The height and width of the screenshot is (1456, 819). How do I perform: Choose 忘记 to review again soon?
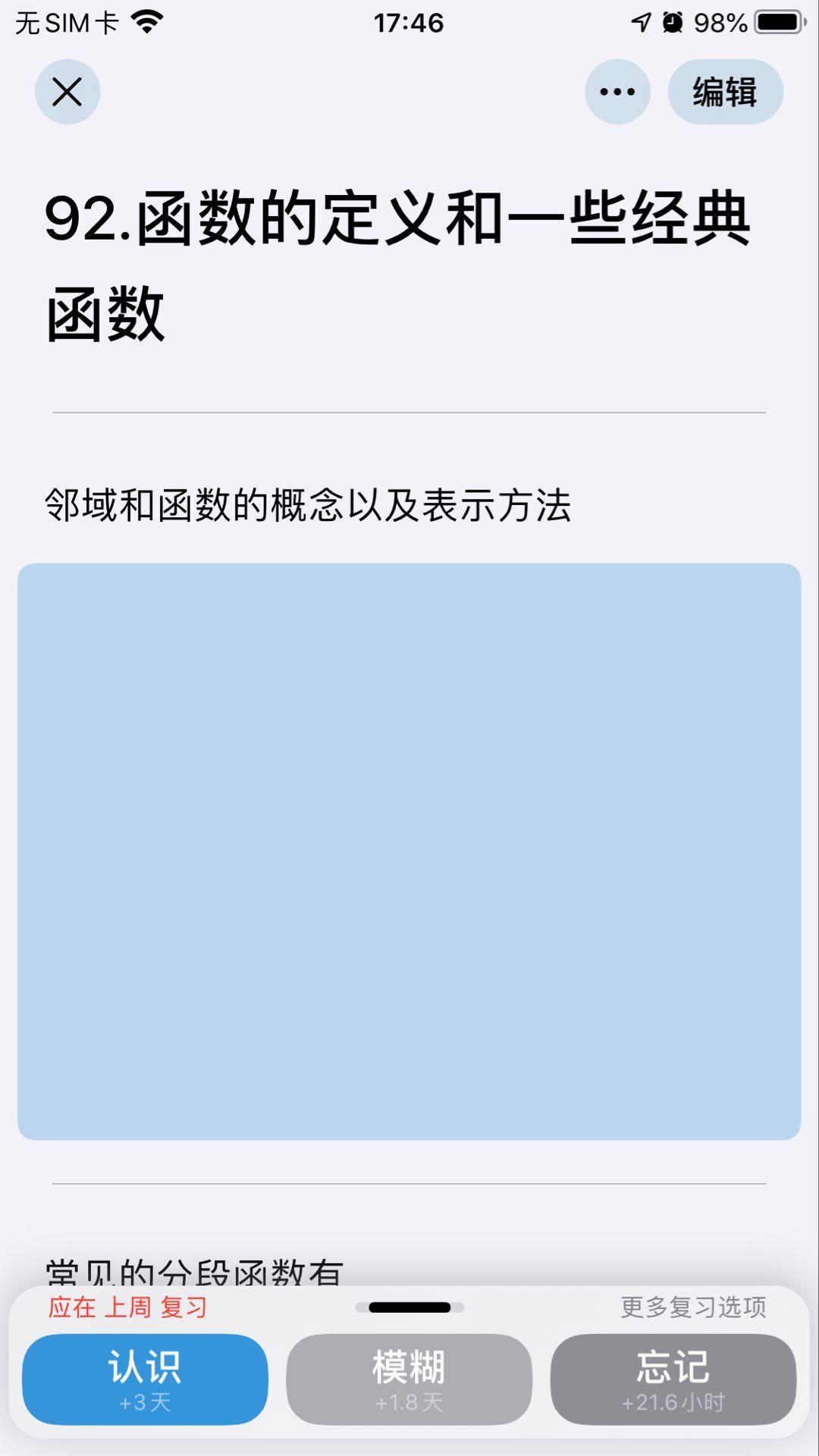click(673, 1379)
